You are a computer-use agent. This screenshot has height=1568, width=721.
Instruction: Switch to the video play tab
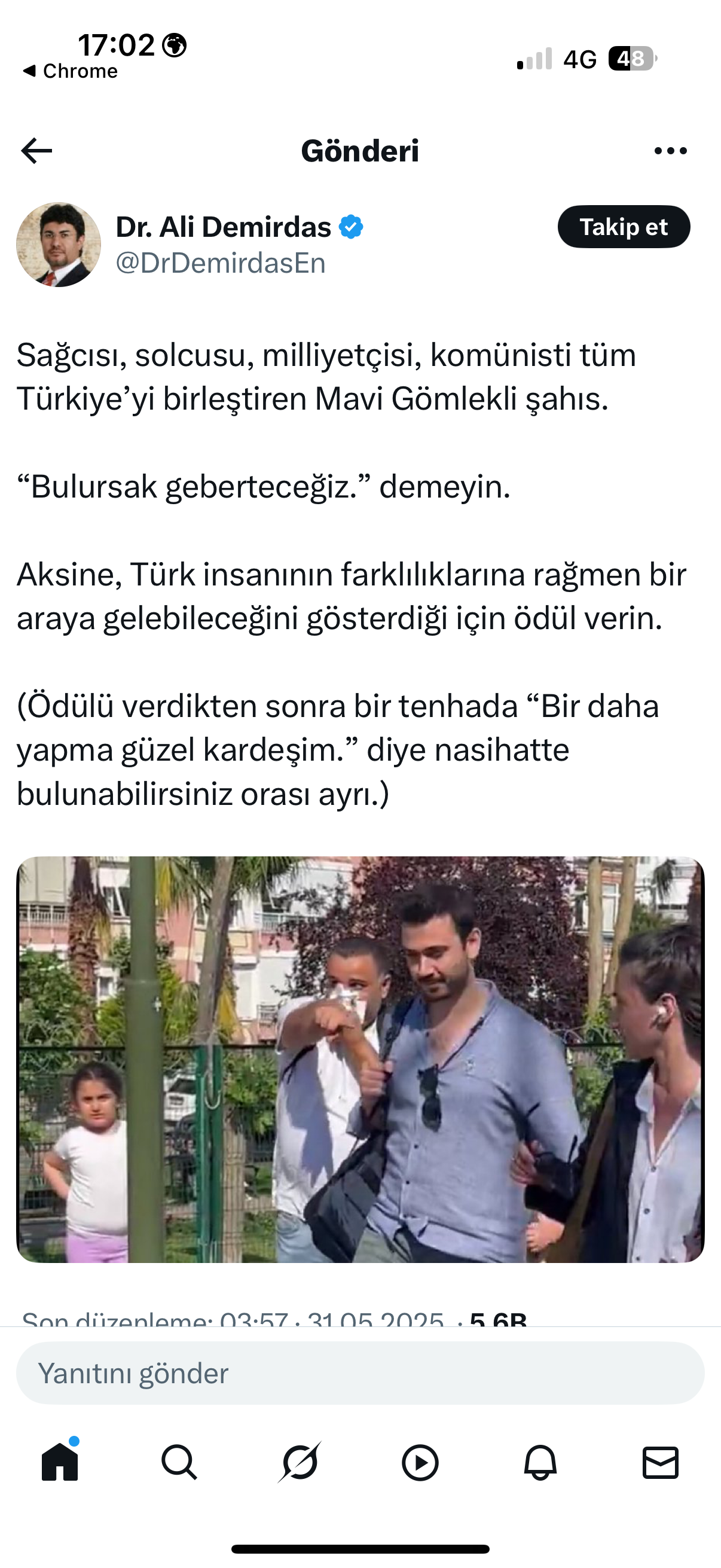click(x=420, y=1462)
